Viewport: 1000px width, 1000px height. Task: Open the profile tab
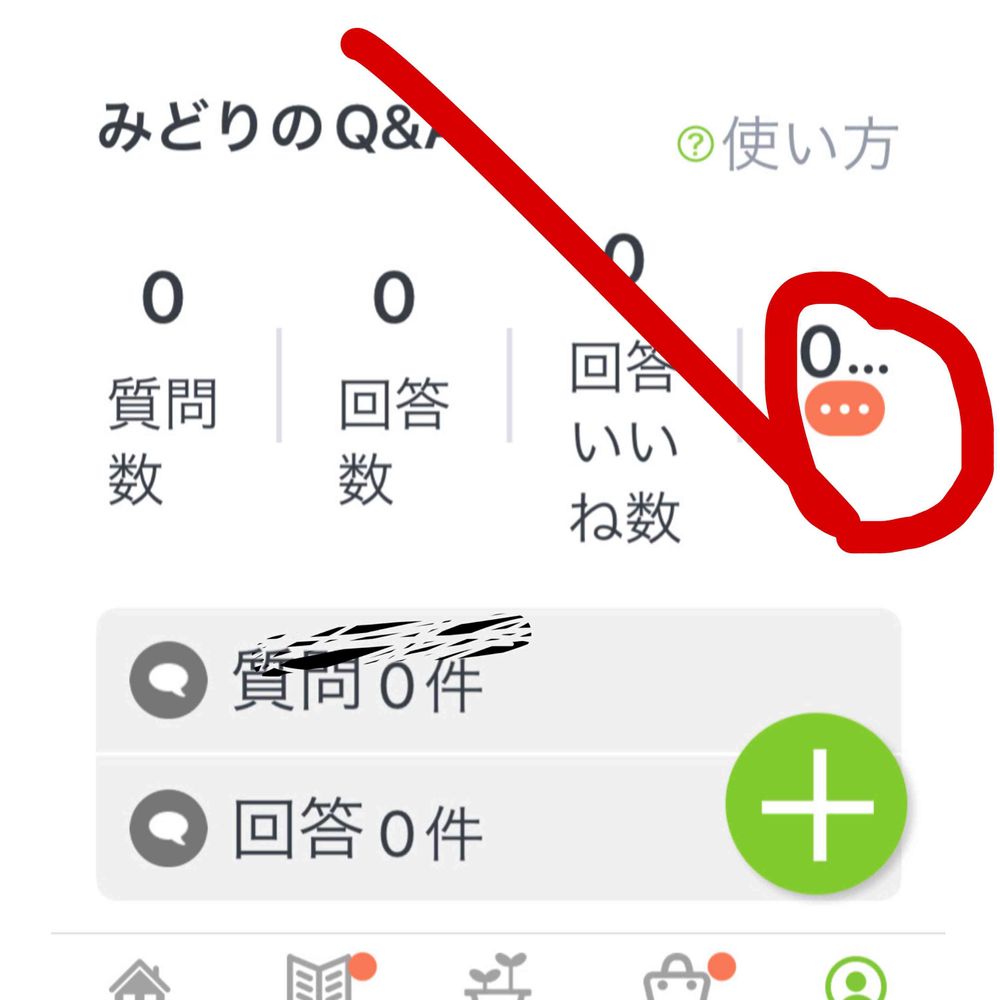[x=858, y=980]
